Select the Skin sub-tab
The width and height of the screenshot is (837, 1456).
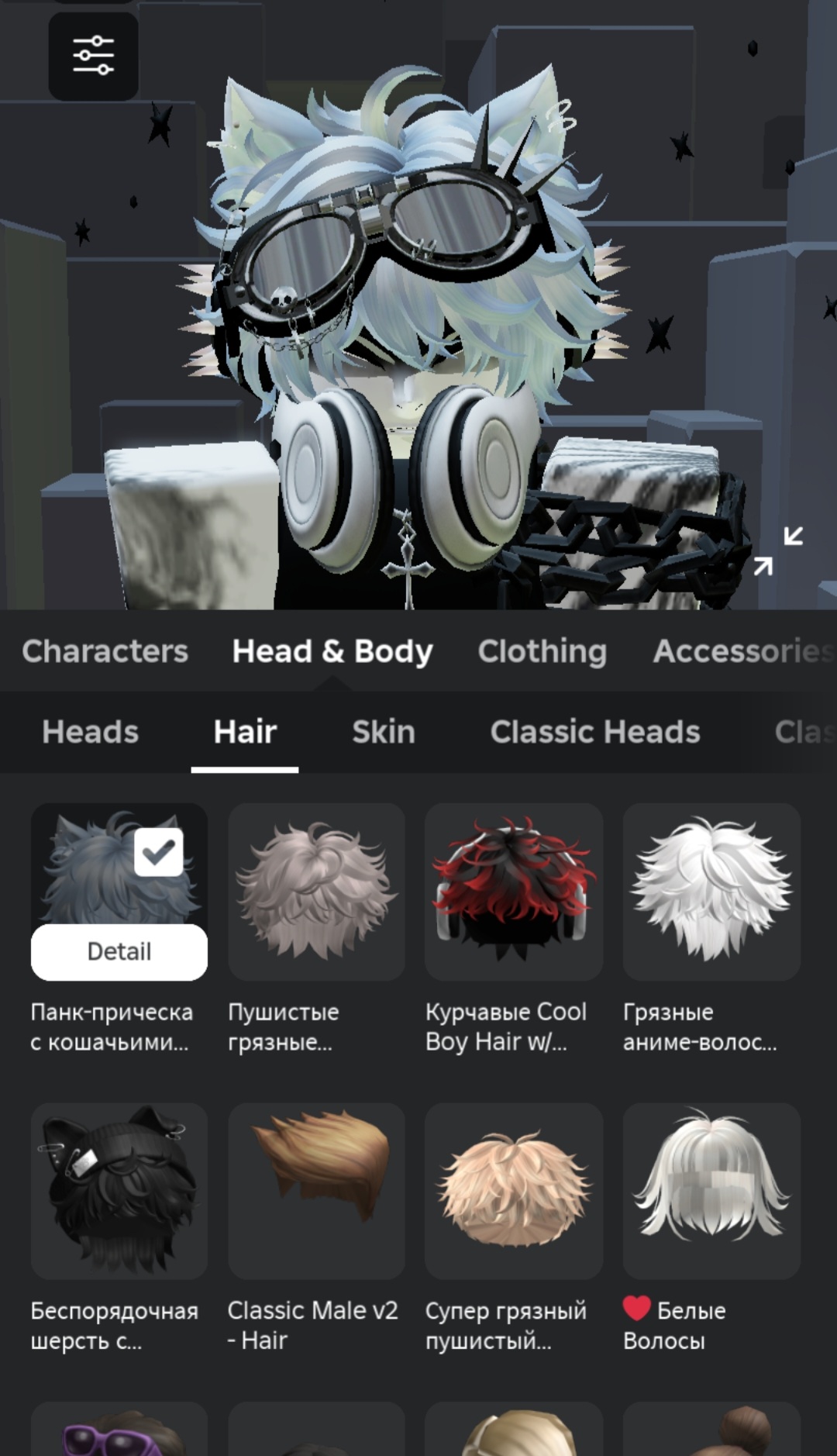384,732
